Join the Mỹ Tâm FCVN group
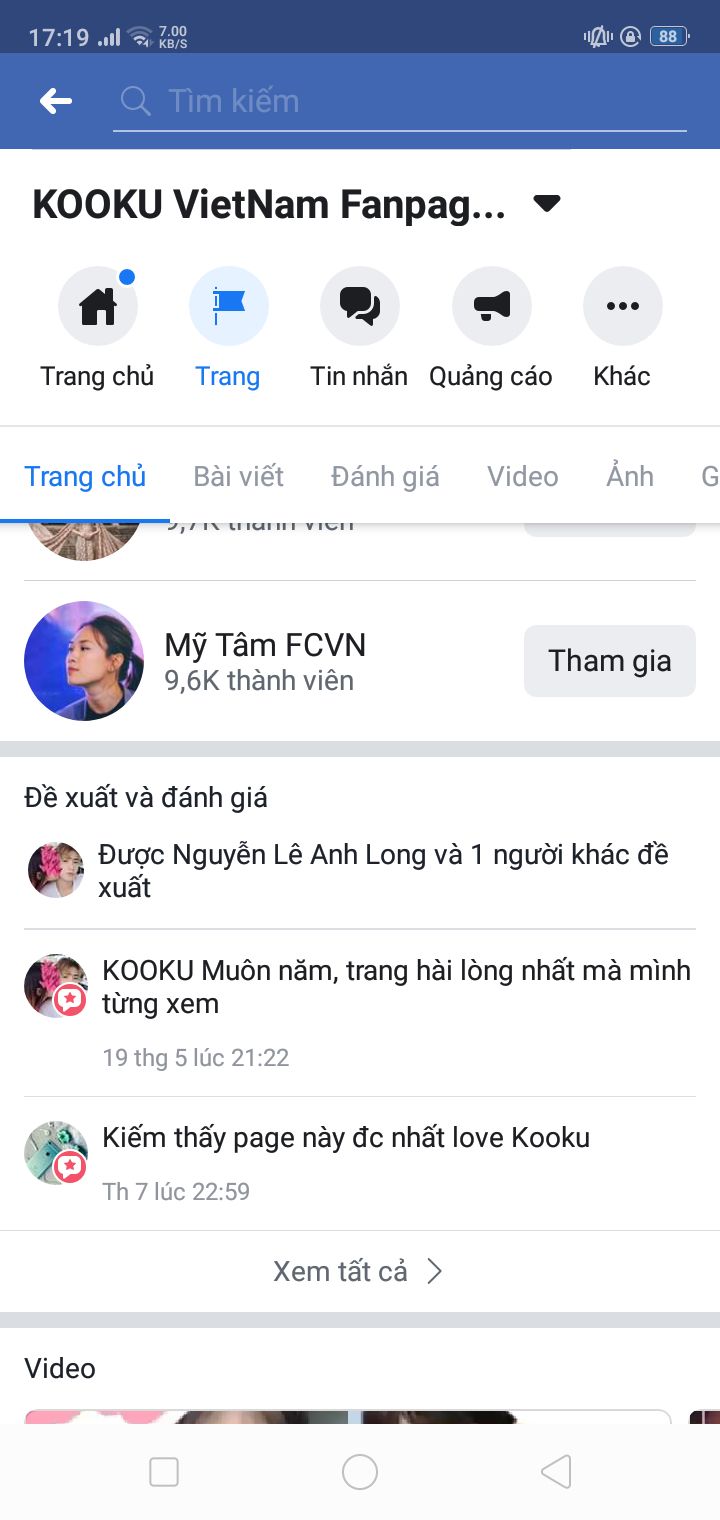This screenshot has height=1520, width=720. 609,661
